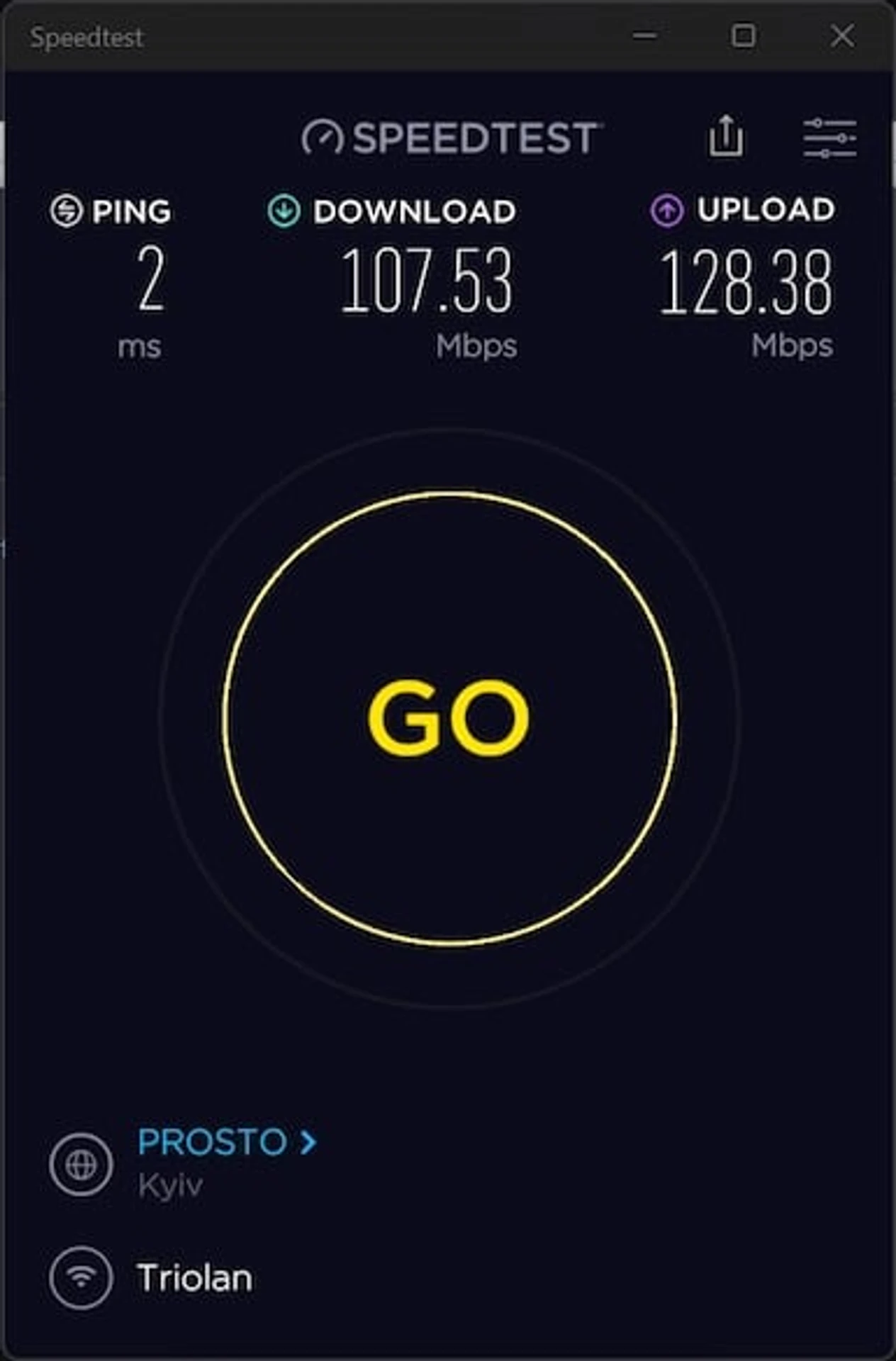Maximize the Speedtest window

tap(743, 35)
